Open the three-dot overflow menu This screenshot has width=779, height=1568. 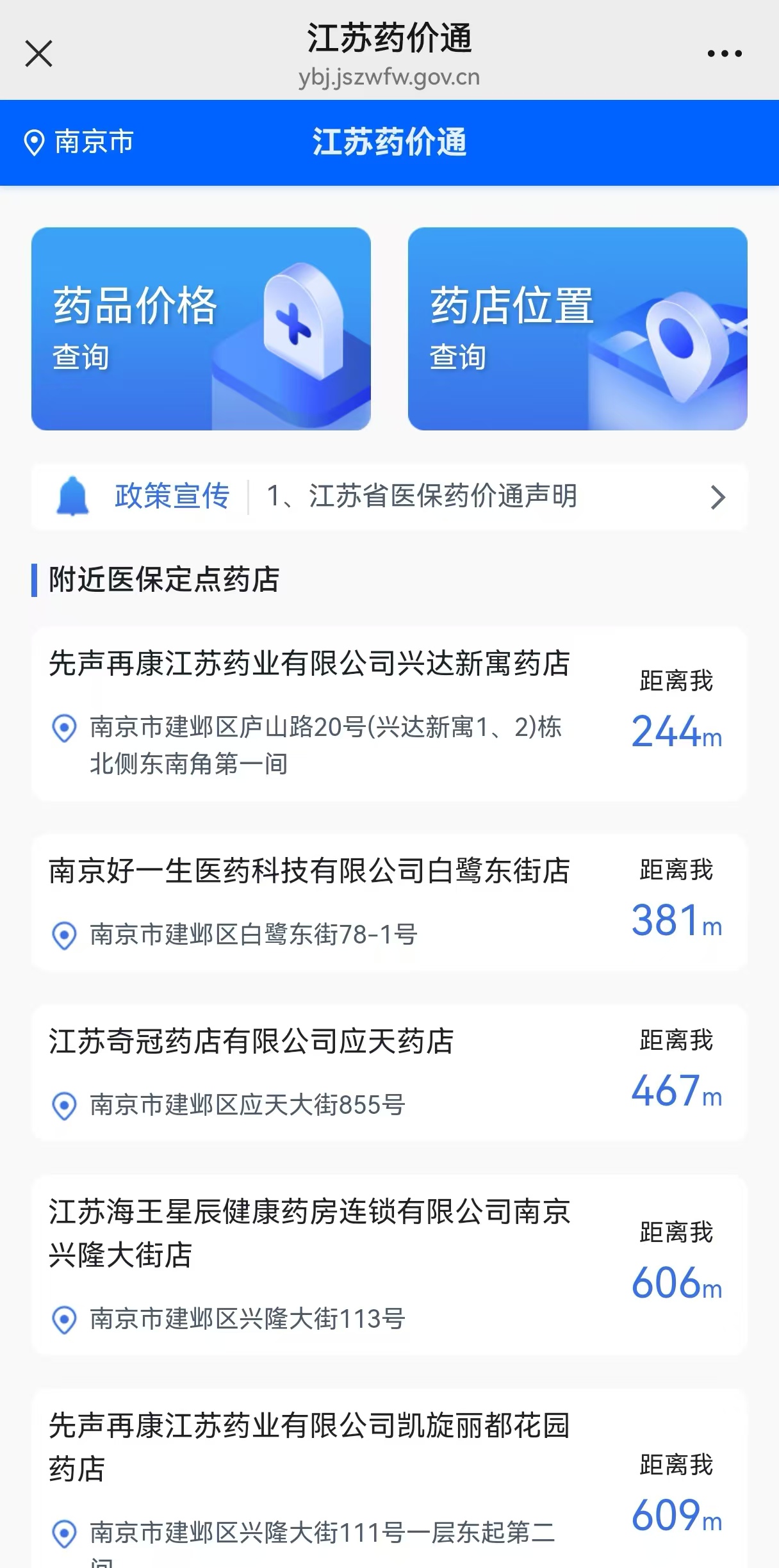[x=725, y=53]
